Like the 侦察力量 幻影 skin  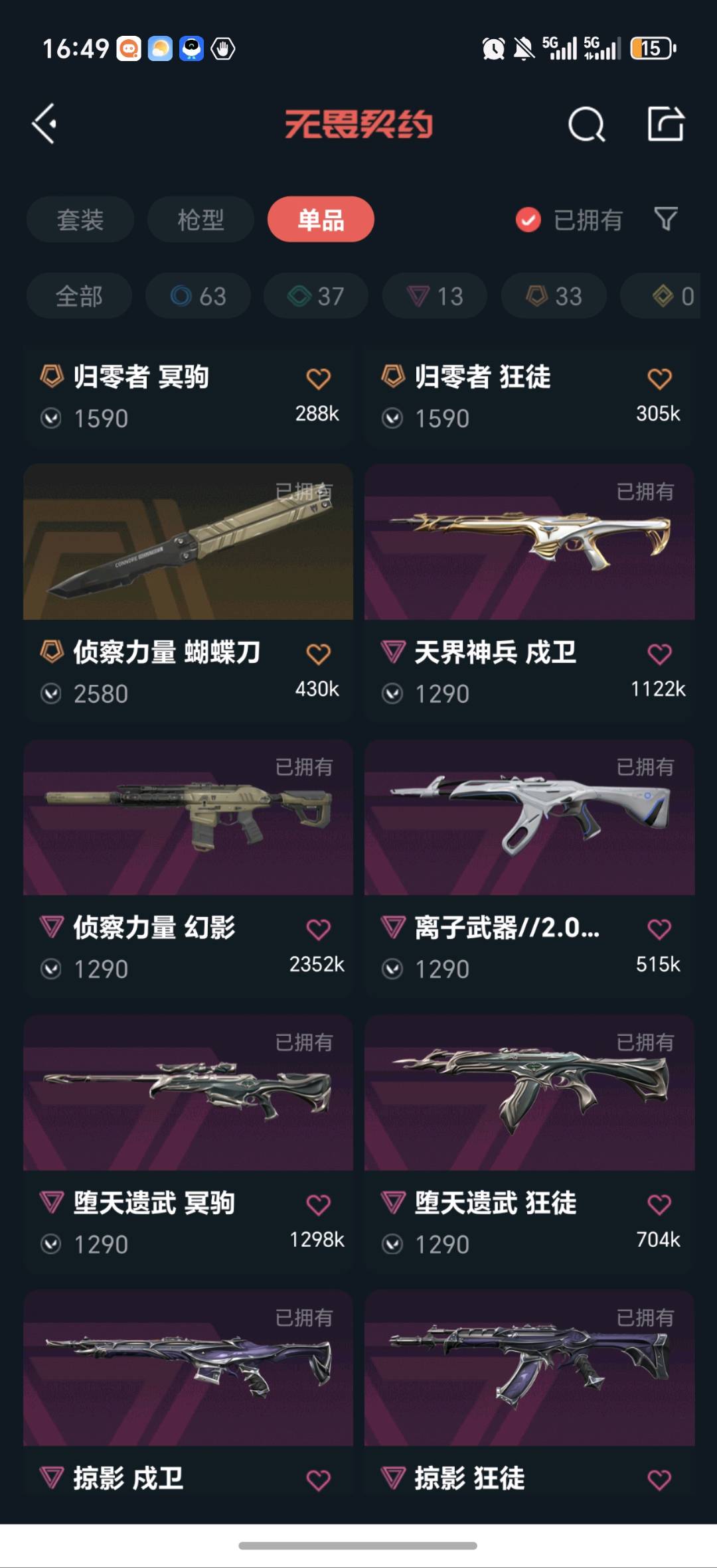tap(318, 929)
